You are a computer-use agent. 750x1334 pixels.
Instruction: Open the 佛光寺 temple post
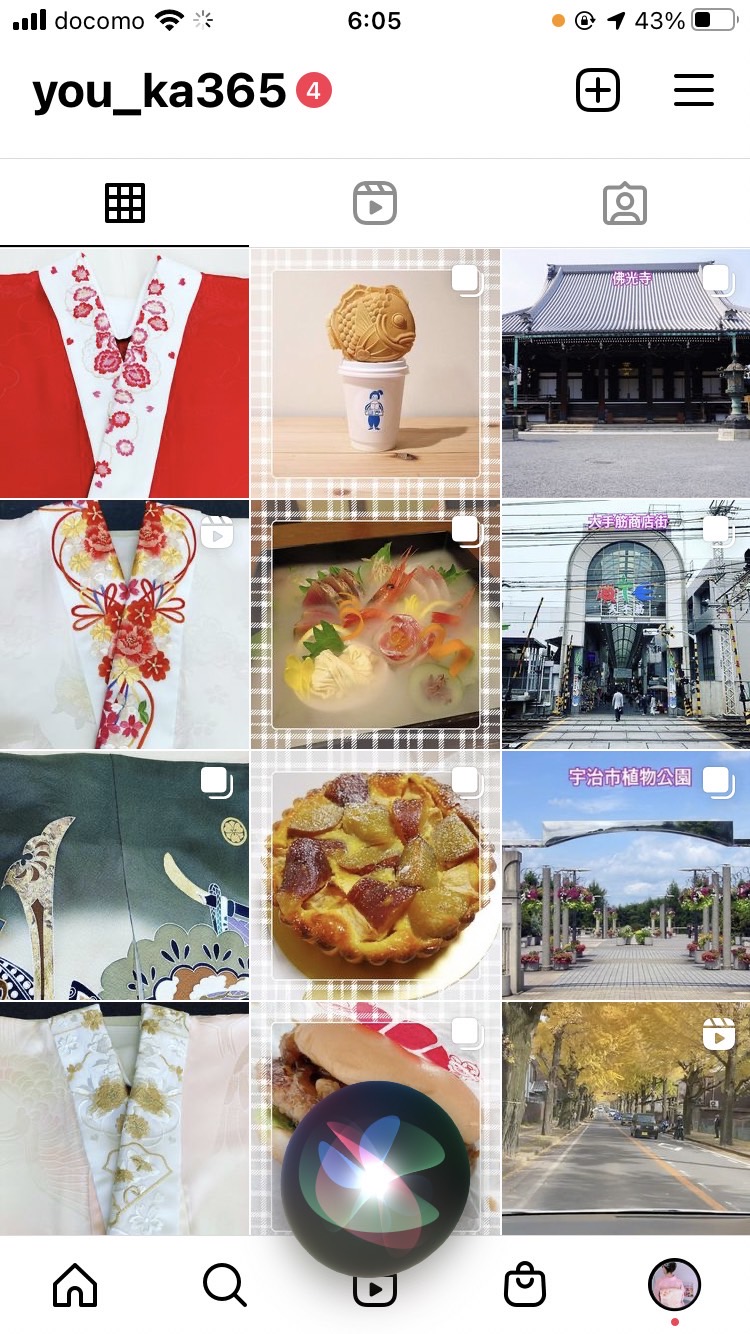pyautogui.click(x=626, y=373)
